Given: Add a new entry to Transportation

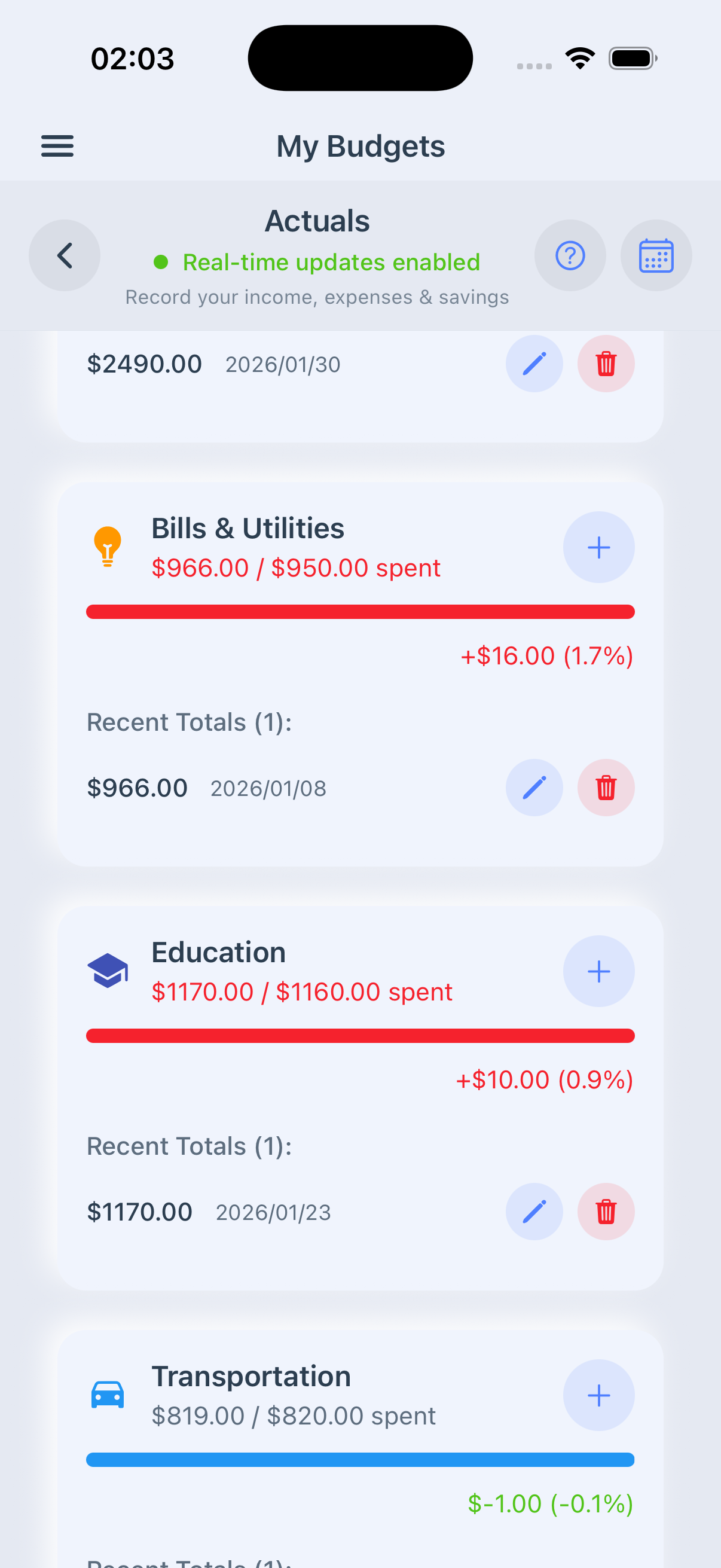Looking at the screenshot, I should click(598, 1395).
